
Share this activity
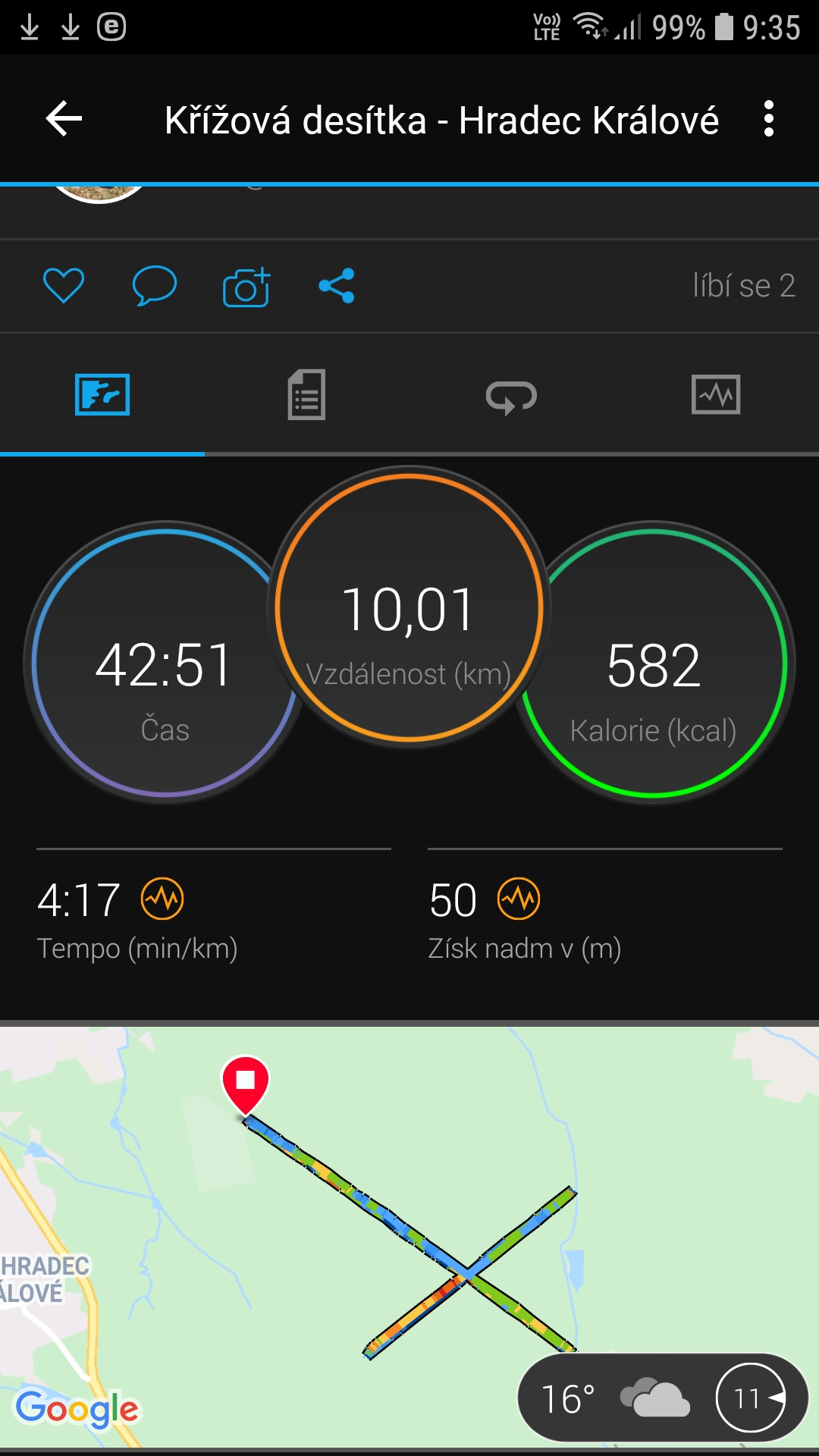[337, 286]
